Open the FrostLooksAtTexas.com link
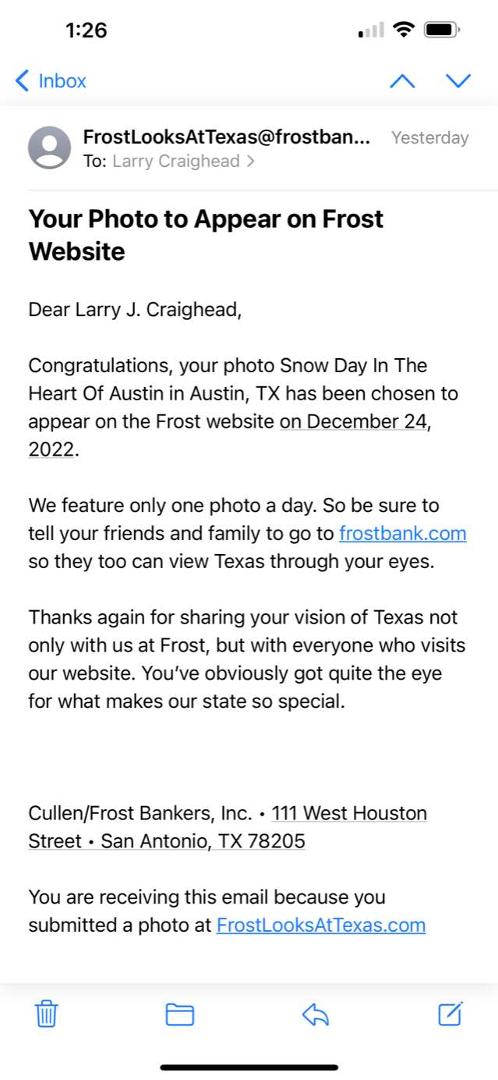Image resolution: width=498 pixels, height=1080 pixels. coord(321,925)
